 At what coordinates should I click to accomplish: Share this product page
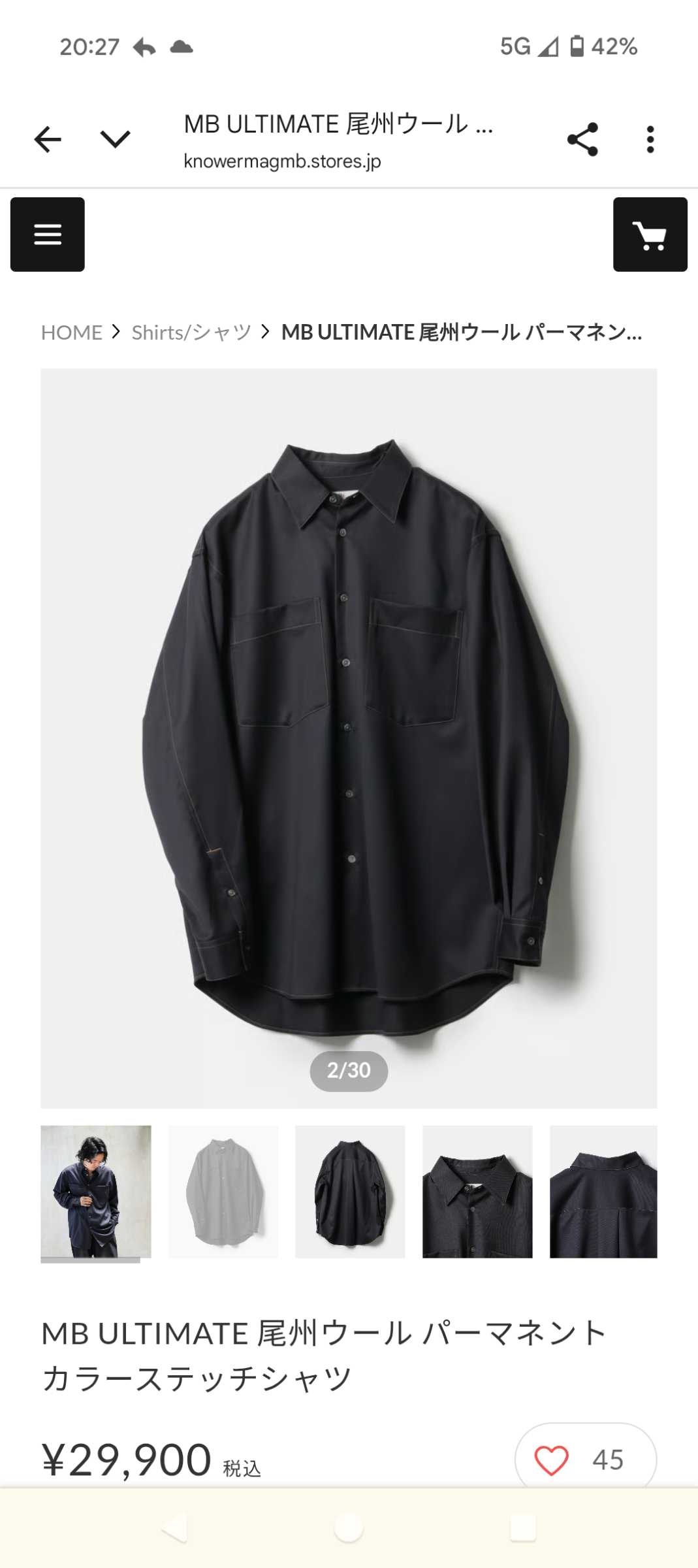tap(582, 139)
